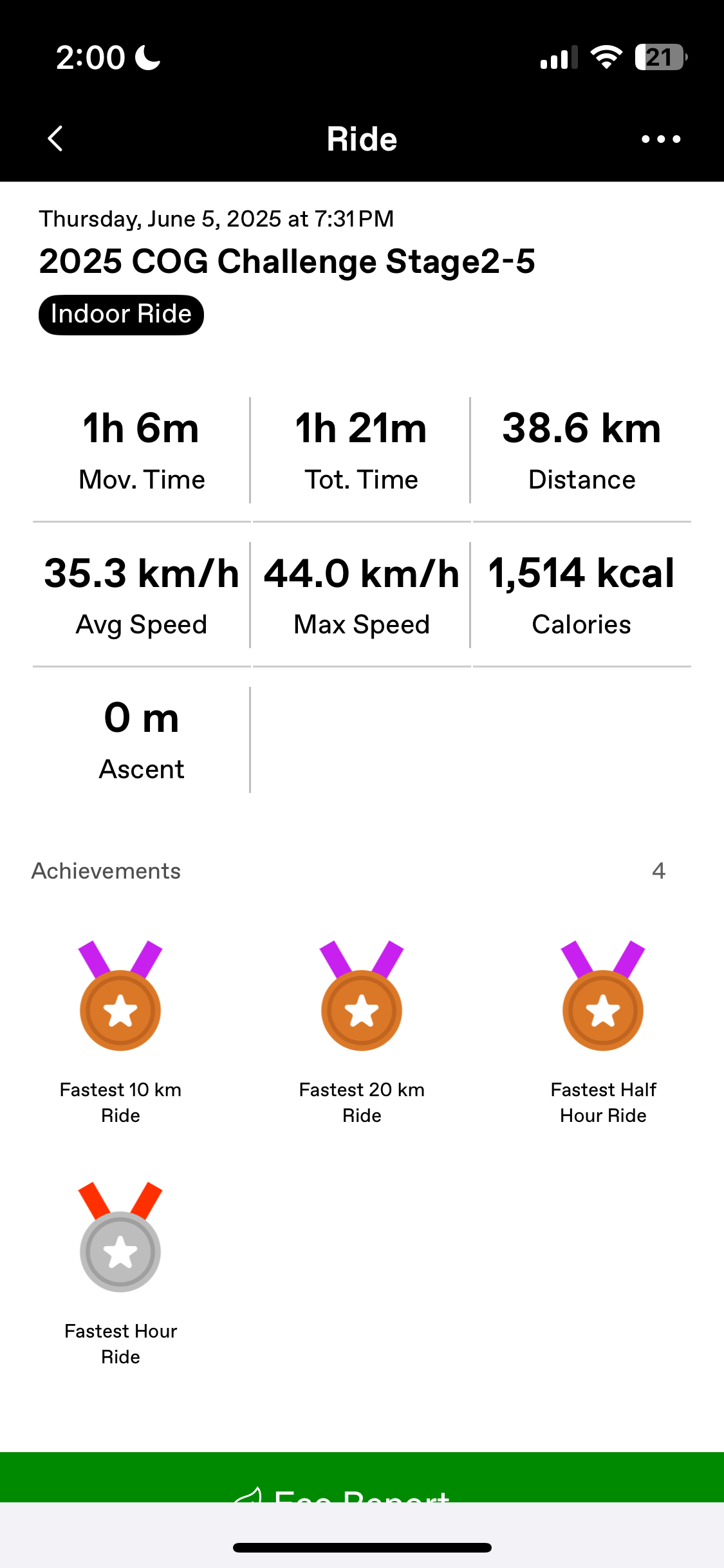Open the green report button at bottom

point(362,1477)
